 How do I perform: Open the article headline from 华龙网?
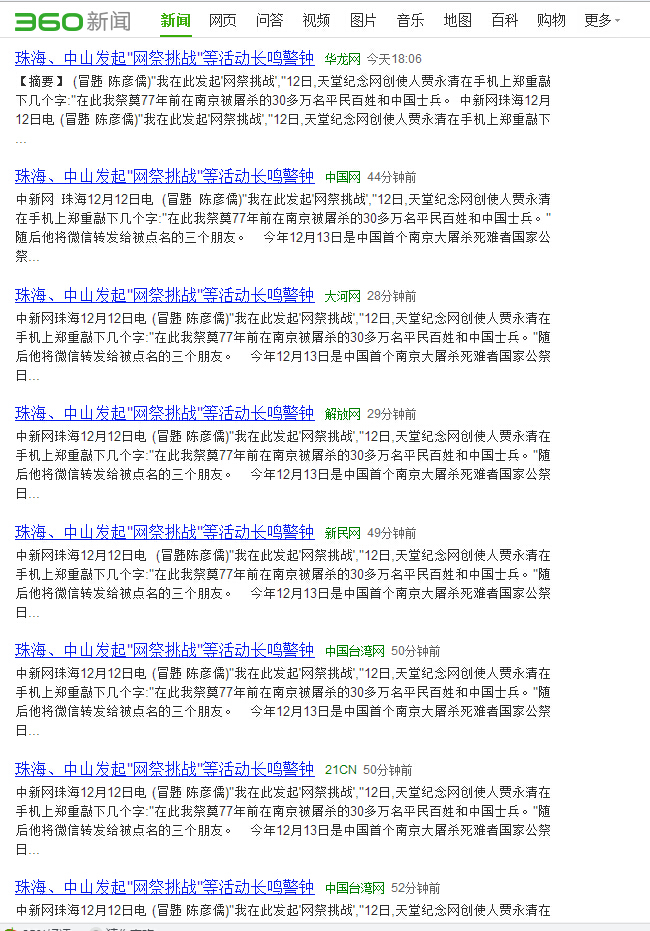164,58
